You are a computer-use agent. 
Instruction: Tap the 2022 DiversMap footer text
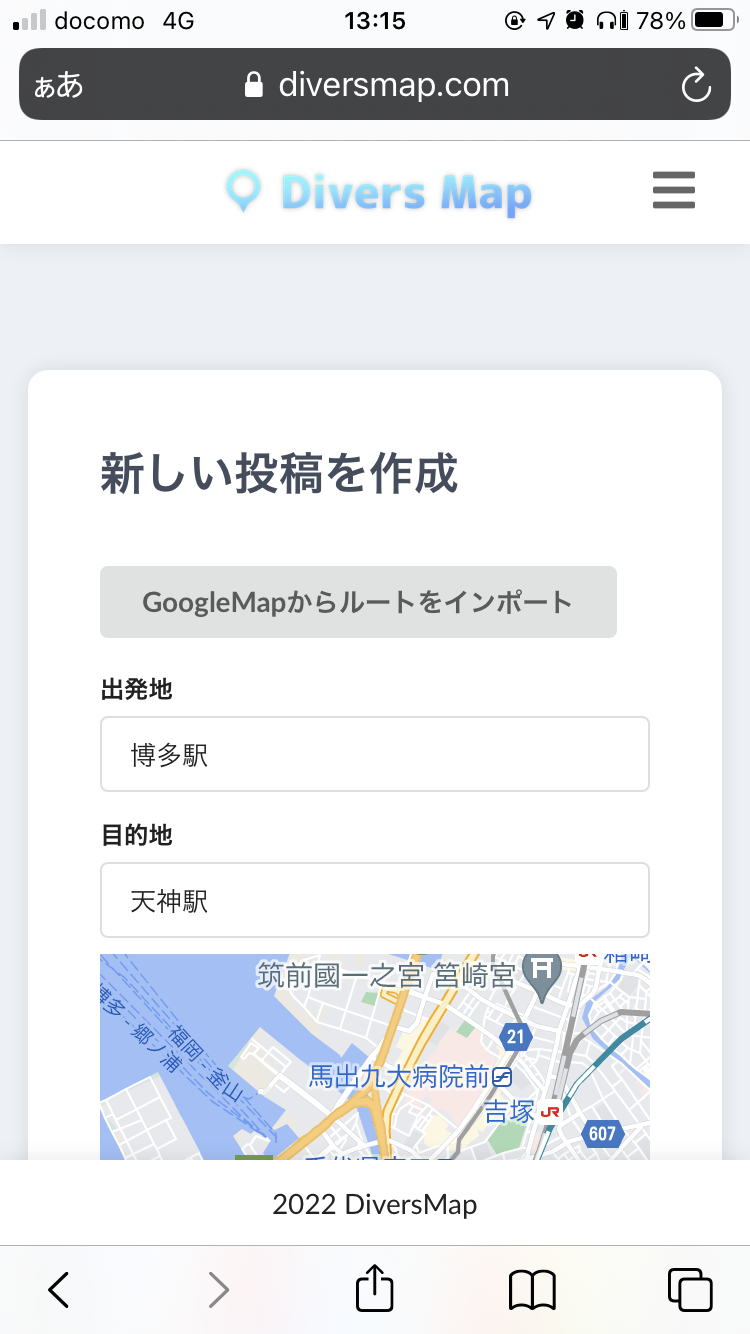pos(375,1204)
